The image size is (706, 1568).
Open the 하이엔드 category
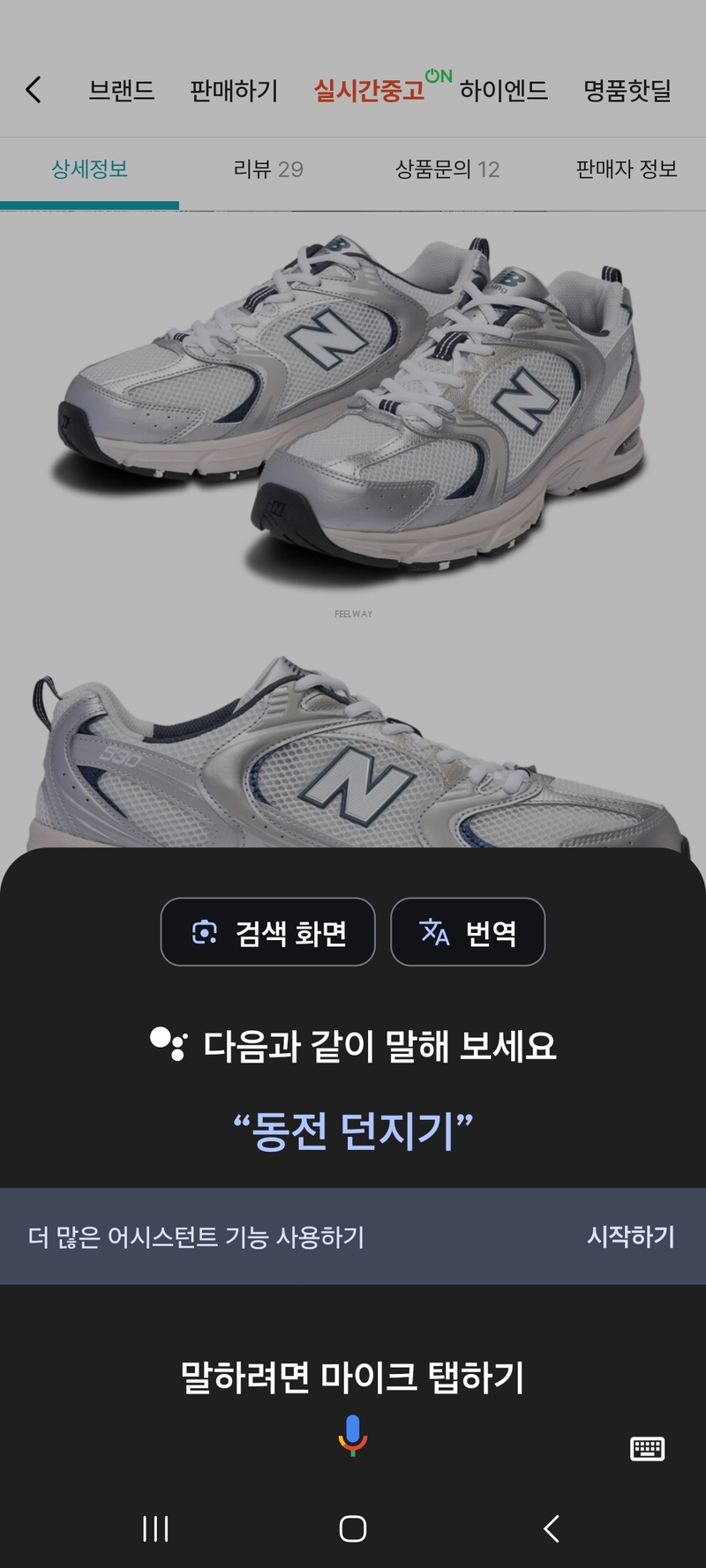point(504,90)
